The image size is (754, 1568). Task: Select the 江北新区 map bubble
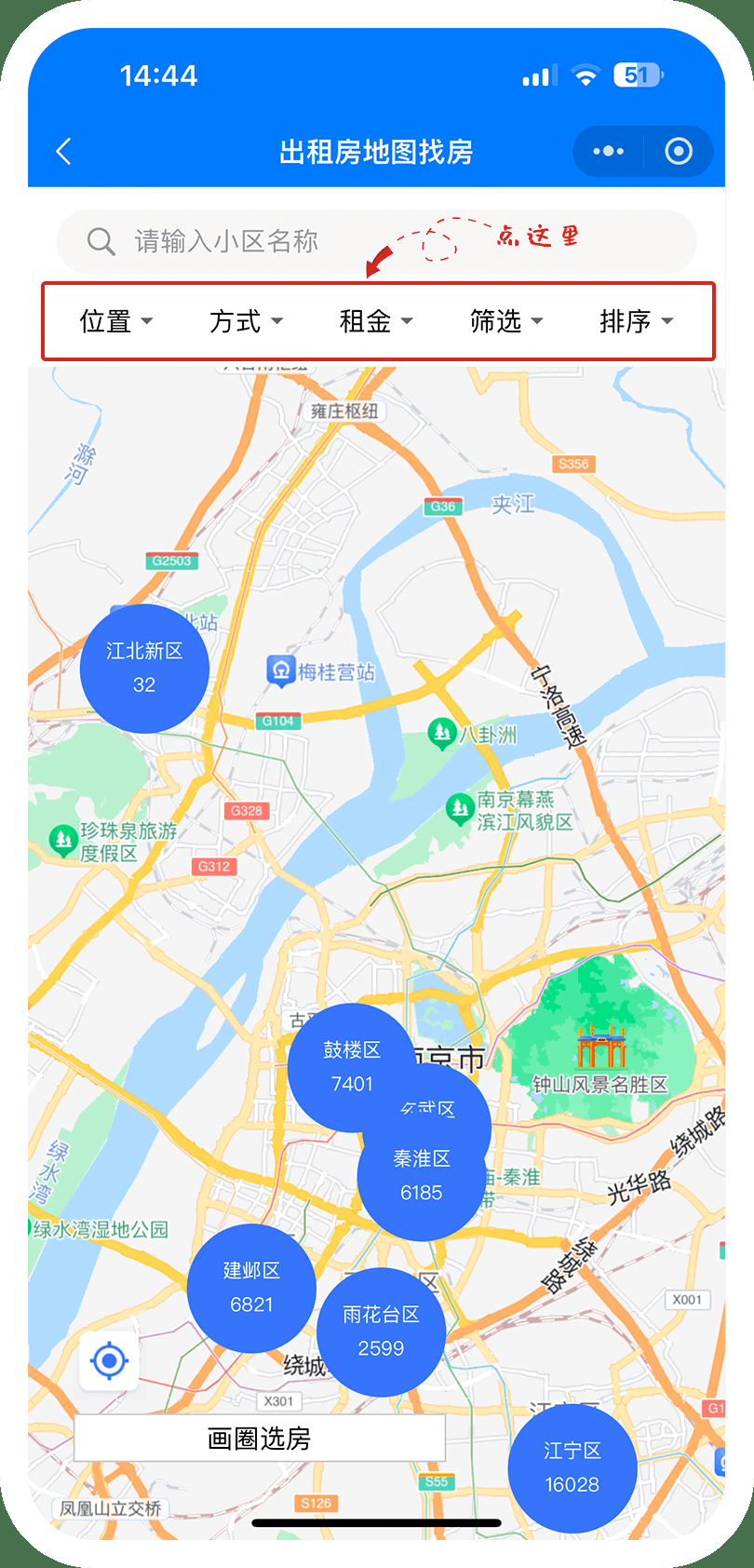[x=144, y=668]
